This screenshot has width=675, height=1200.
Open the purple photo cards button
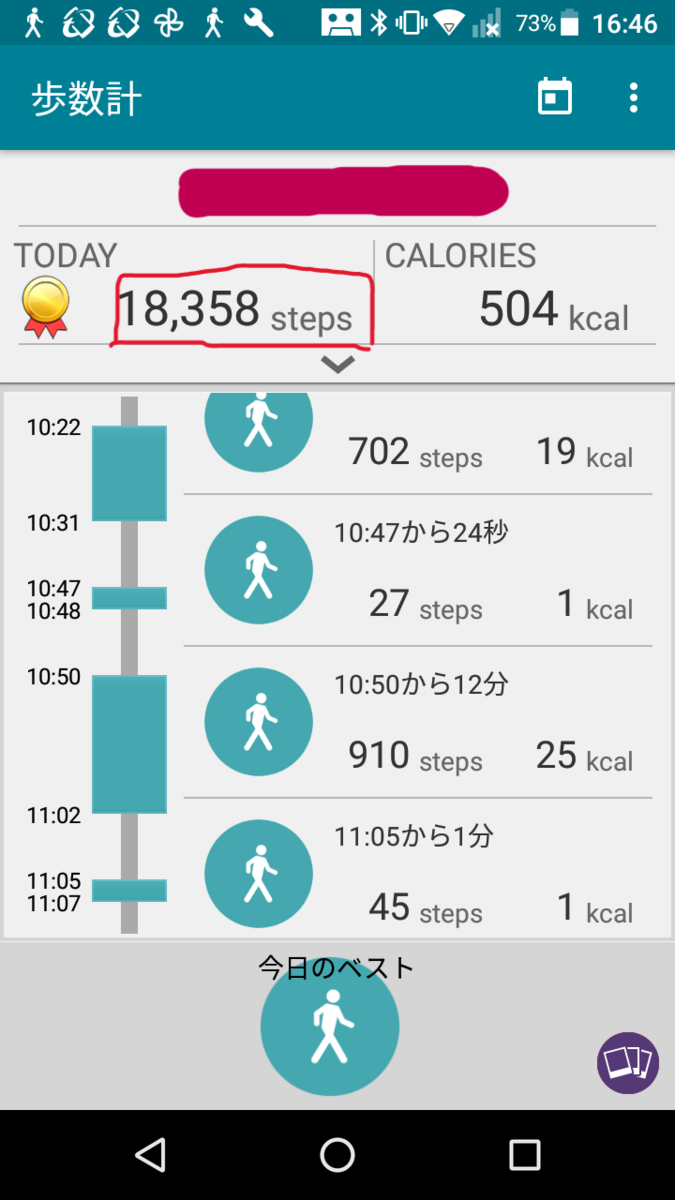click(628, 1063)
